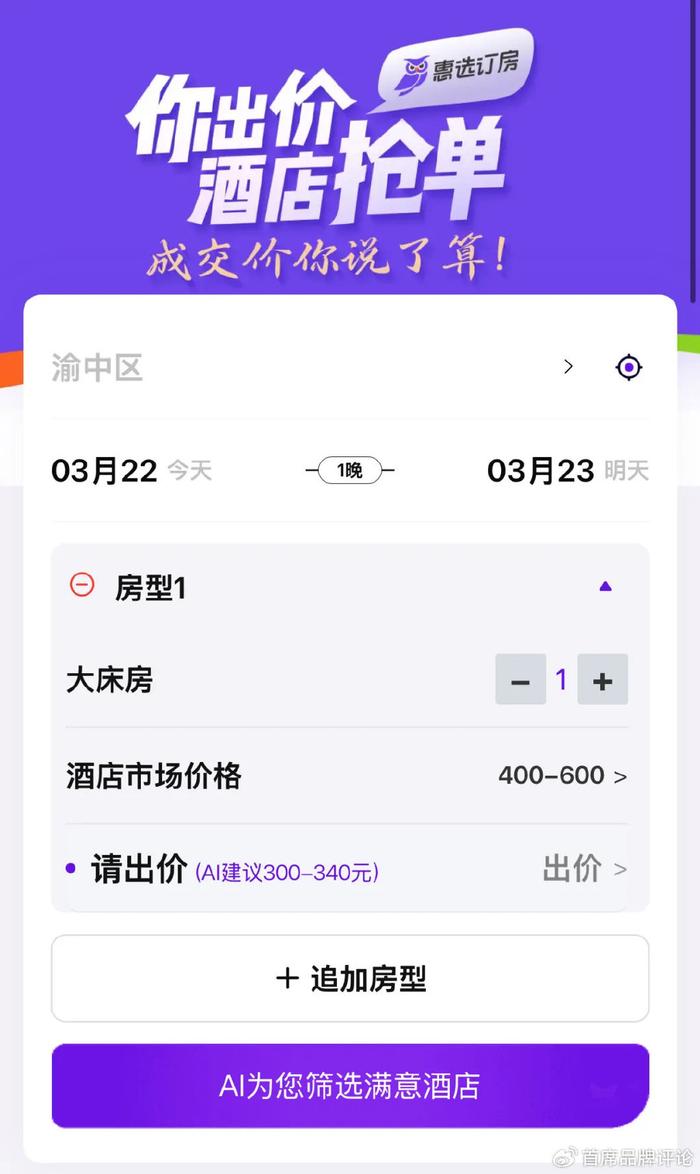Tap 追加房型 to add room type

350,978
